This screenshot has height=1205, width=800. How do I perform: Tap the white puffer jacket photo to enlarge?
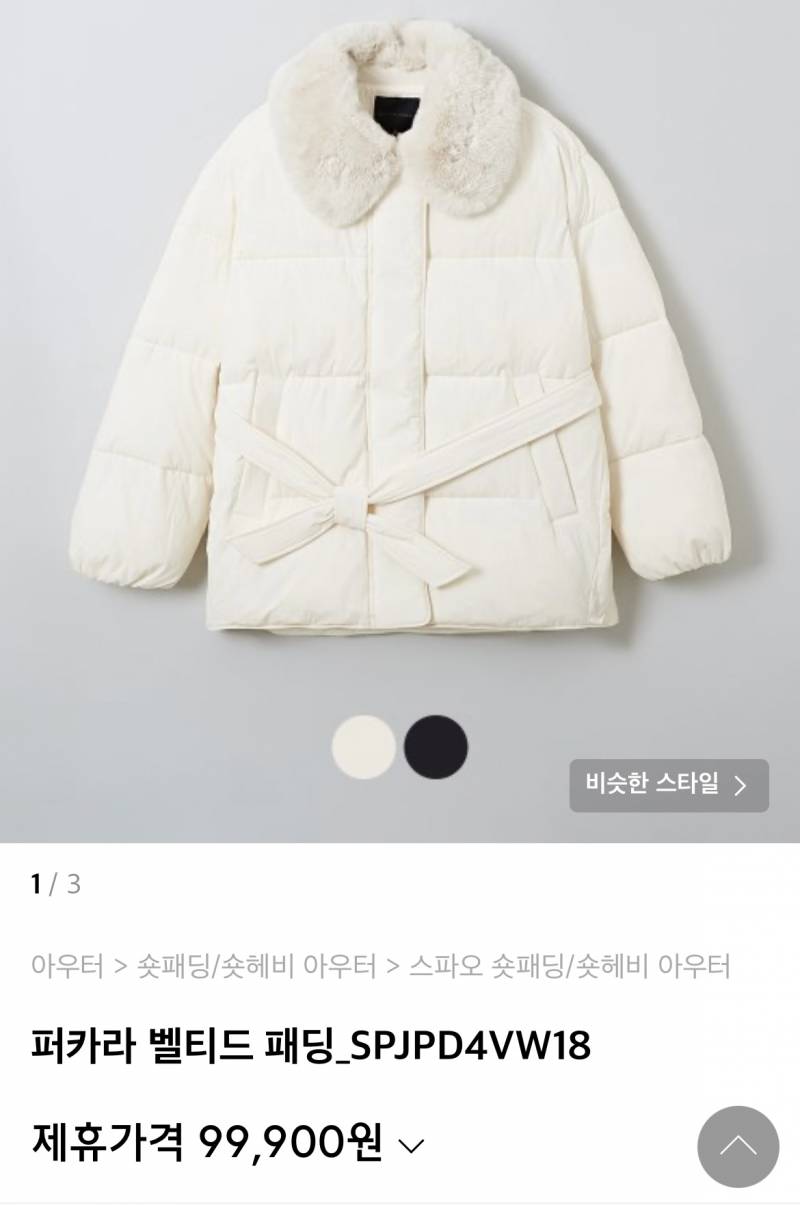tap(400, 380)
